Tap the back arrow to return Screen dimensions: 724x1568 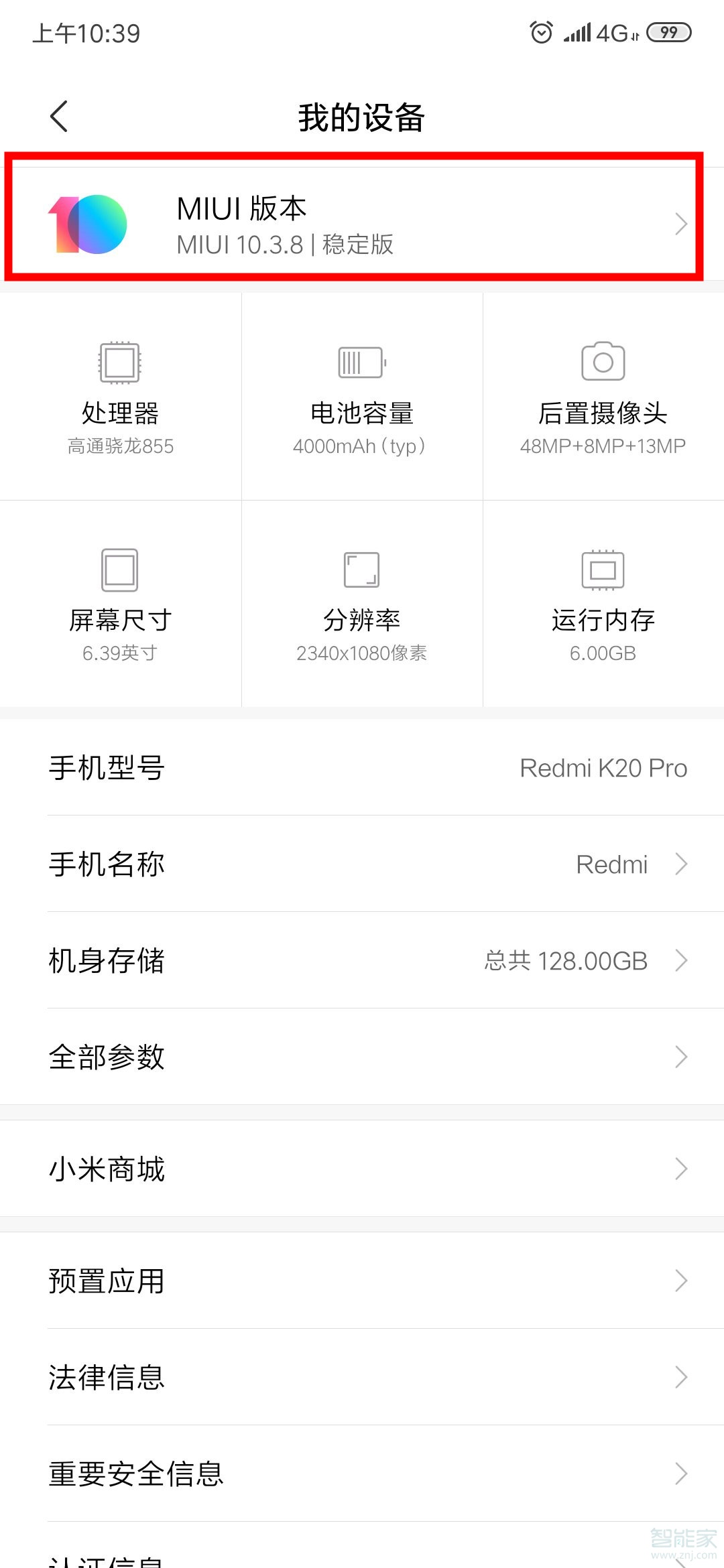58,115
